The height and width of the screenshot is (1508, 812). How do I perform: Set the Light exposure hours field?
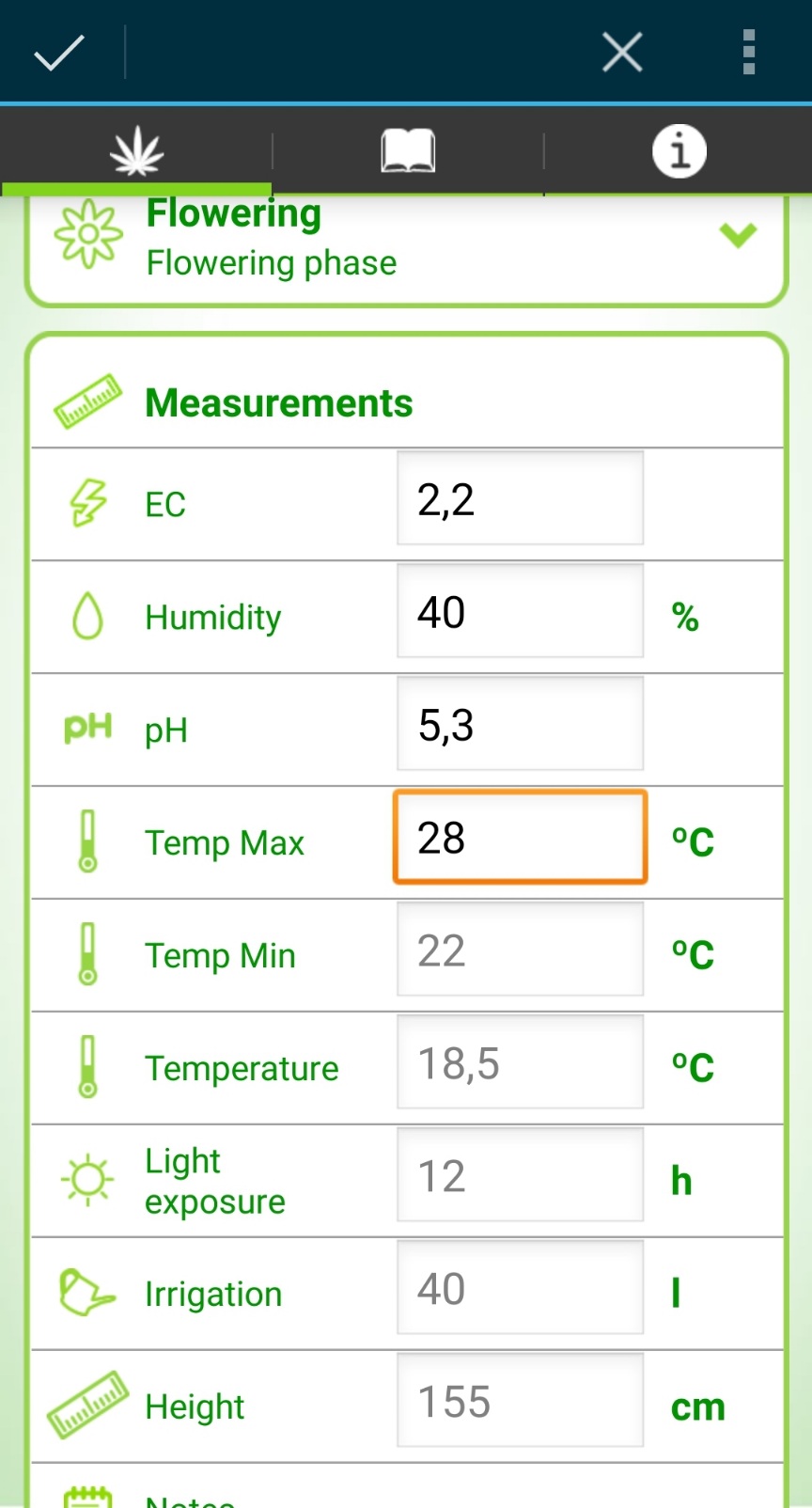click(520, 1175)
